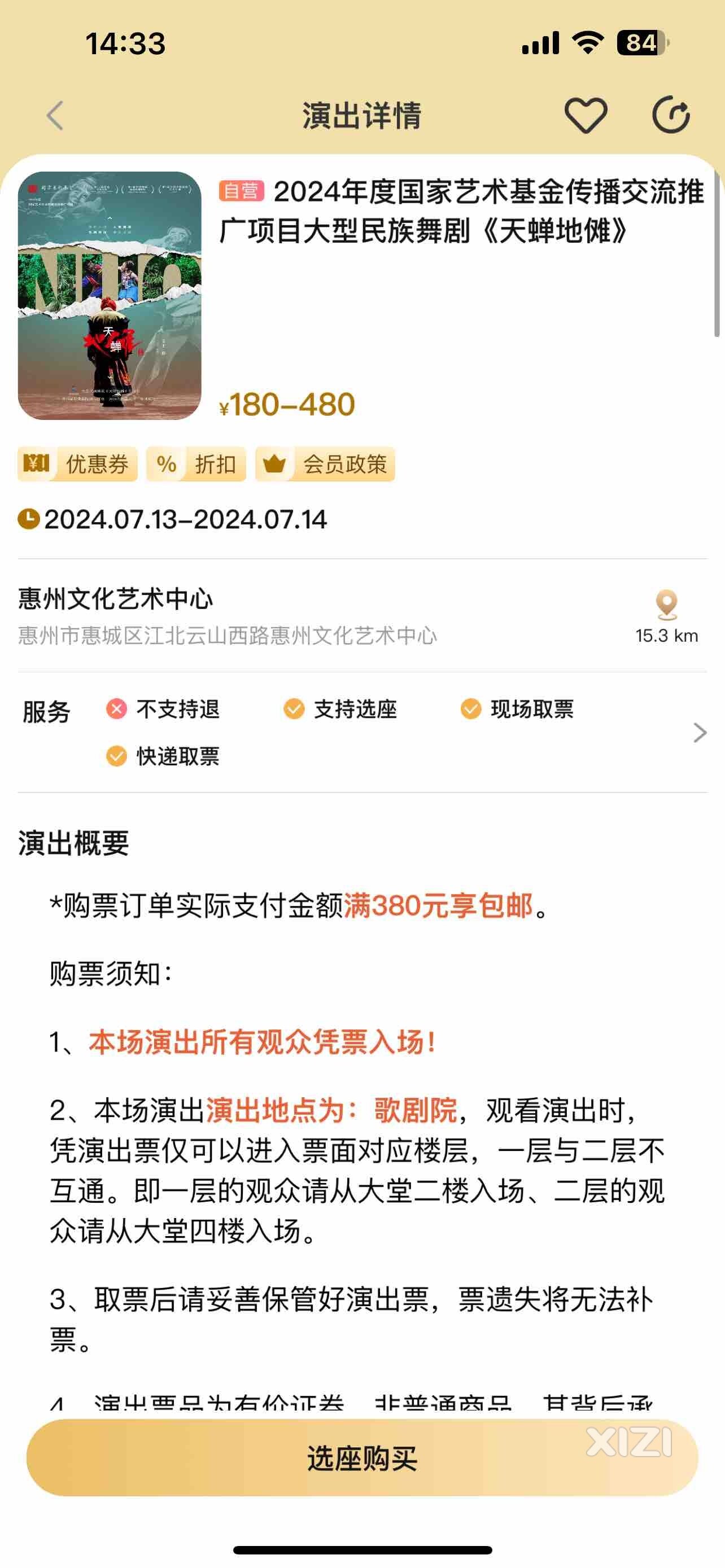Share this performance page
The height and width of the screenshot is (1568, 725).
(671, 115)
